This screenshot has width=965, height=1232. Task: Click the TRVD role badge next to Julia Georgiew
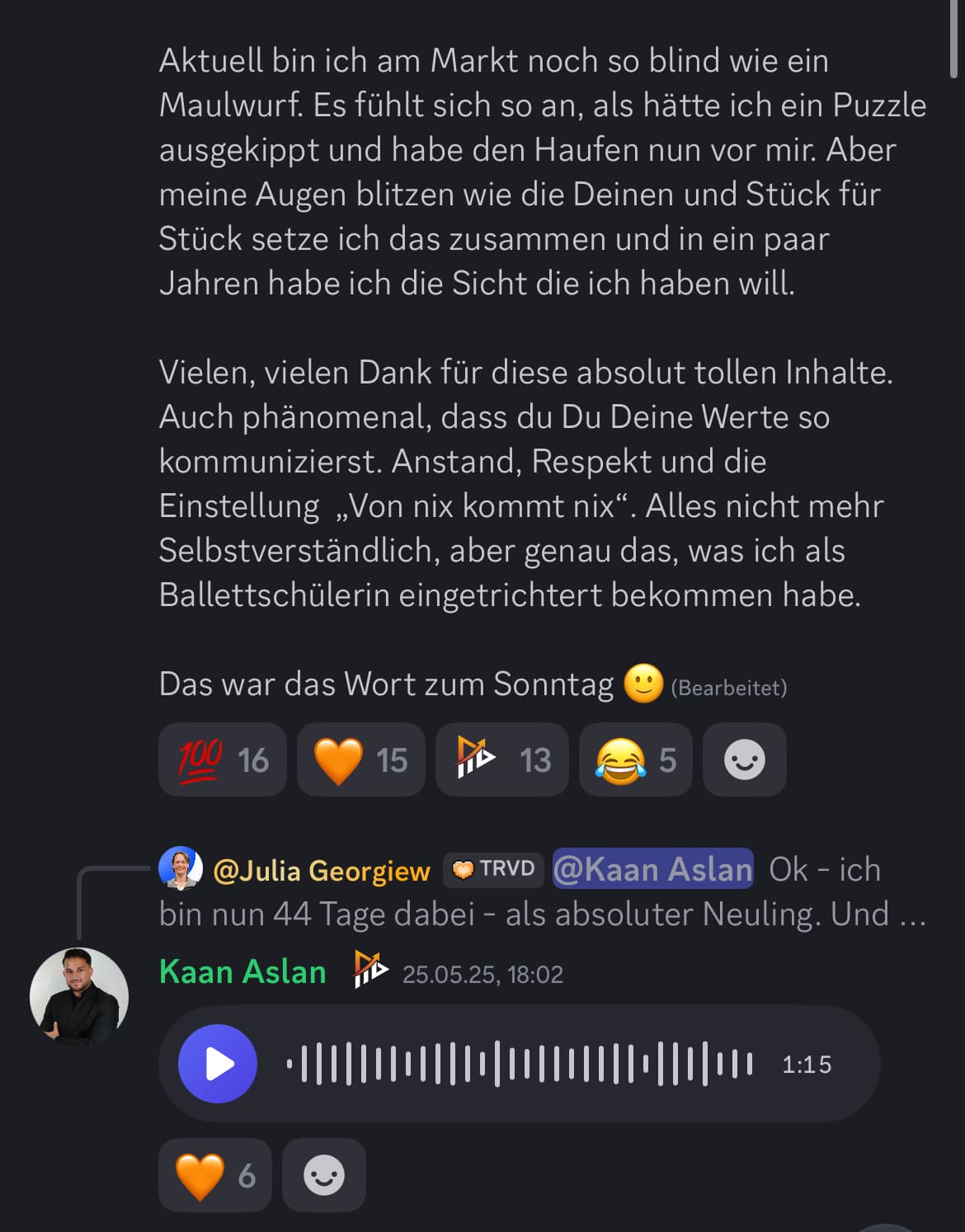[492, 868]
